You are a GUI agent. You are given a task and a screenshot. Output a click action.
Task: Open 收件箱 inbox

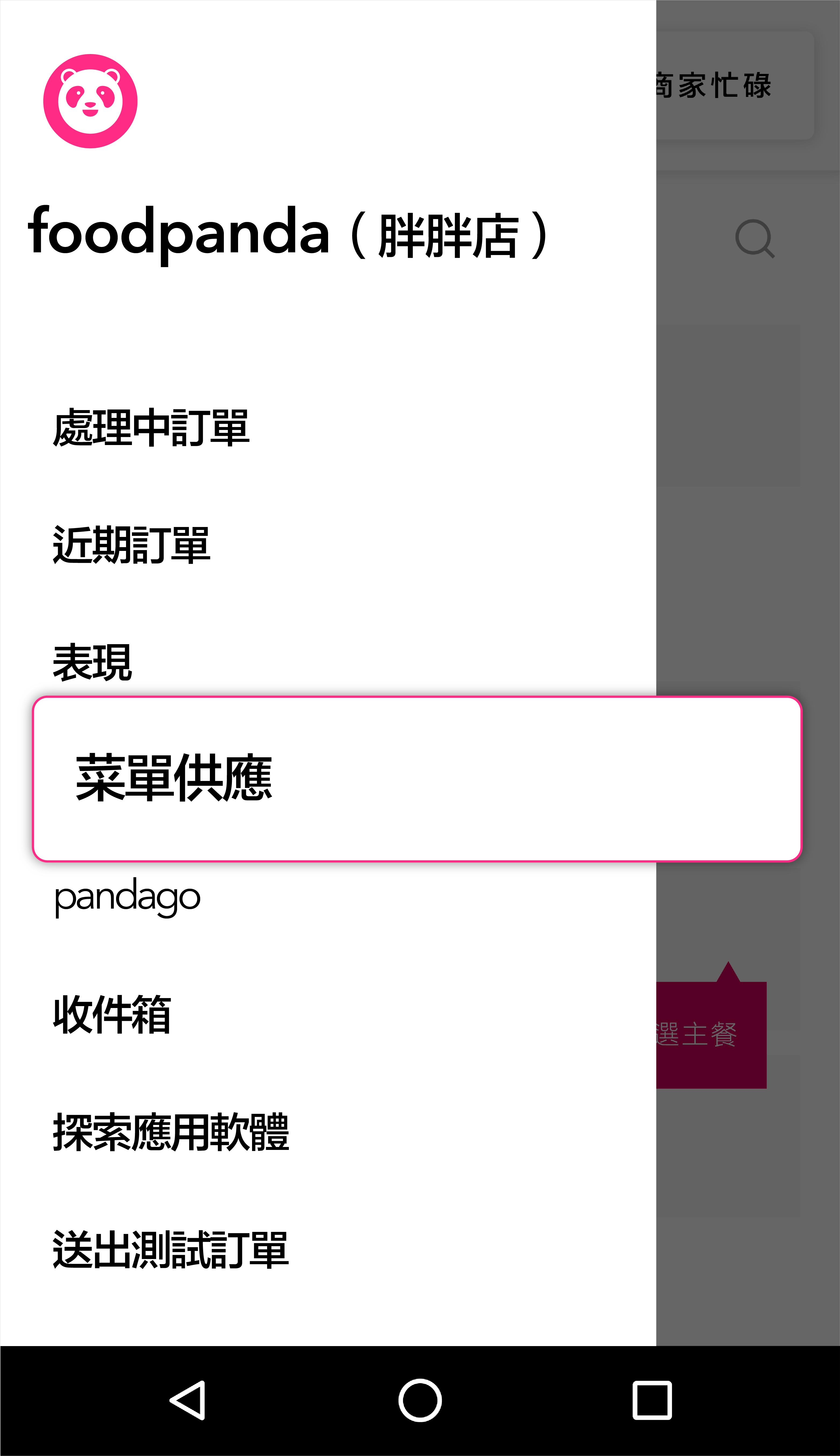[112, 1015]
